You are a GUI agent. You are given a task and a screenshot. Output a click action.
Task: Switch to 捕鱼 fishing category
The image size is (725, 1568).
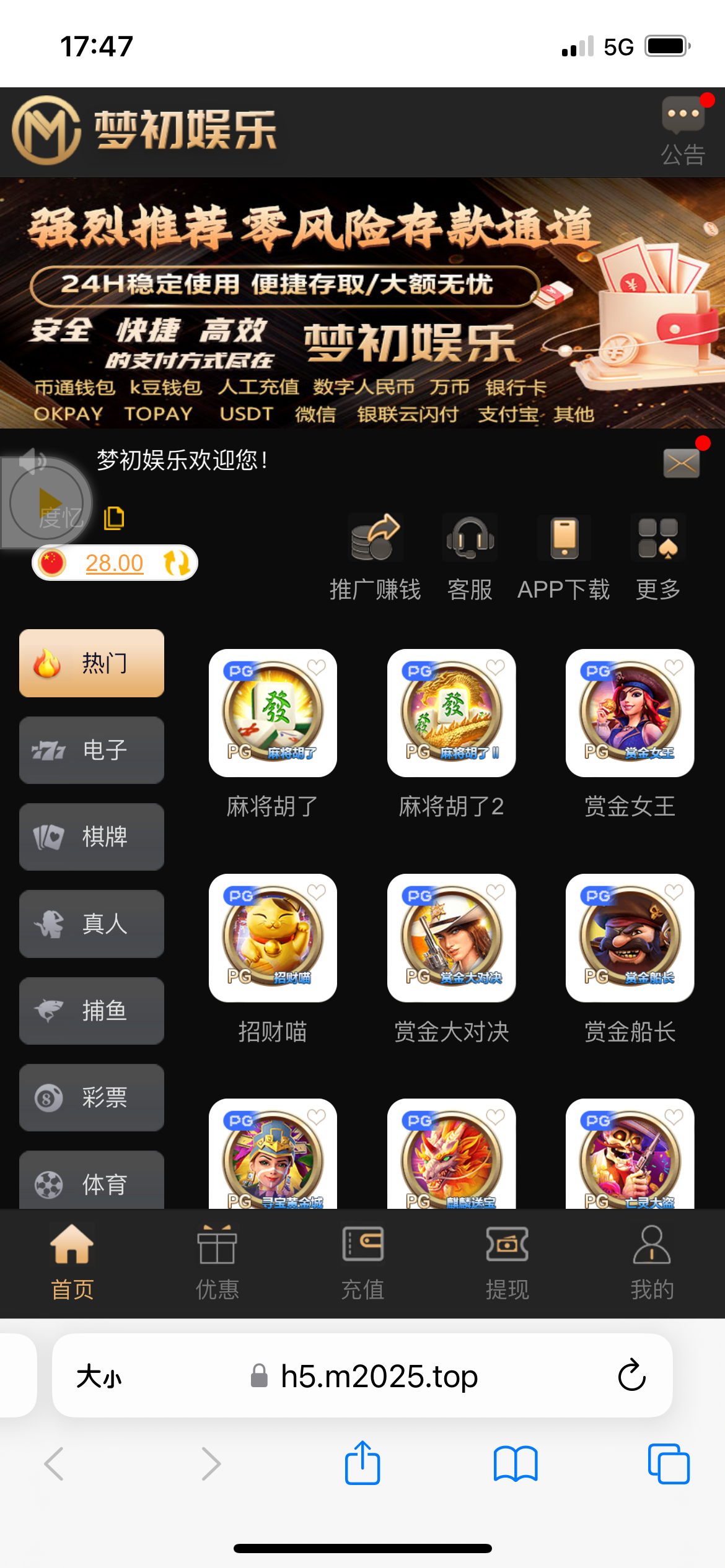click(92, 1011)
